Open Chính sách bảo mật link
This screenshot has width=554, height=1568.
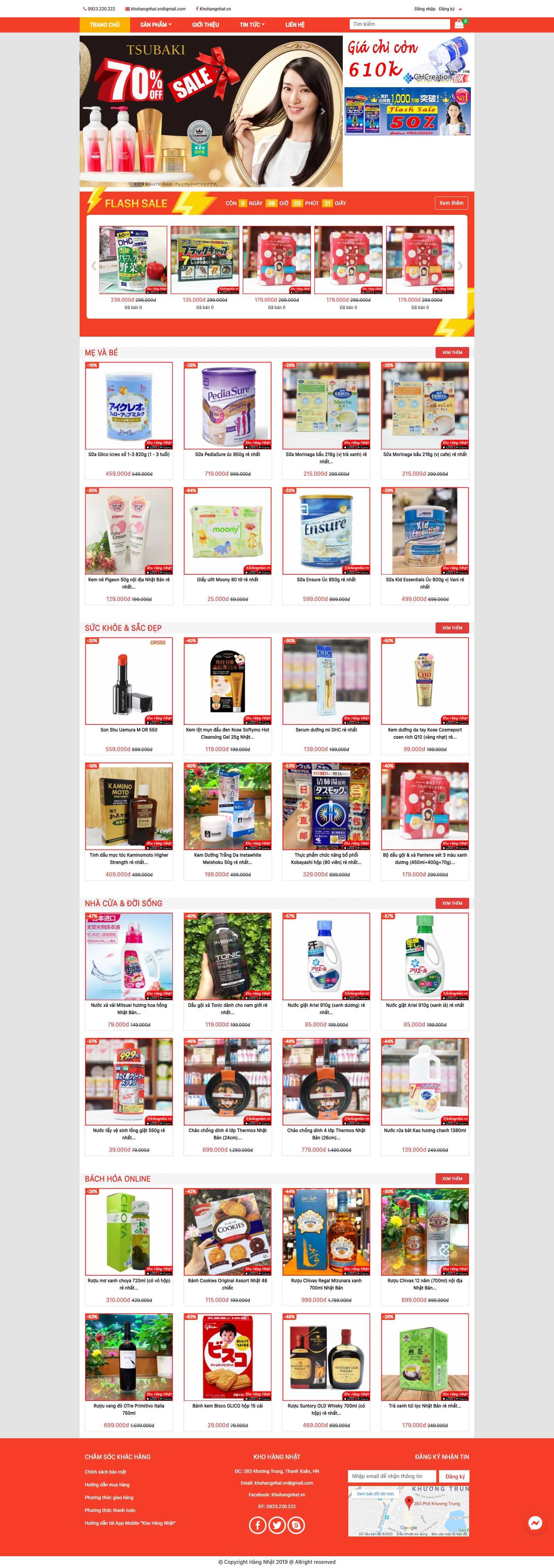106,1472
